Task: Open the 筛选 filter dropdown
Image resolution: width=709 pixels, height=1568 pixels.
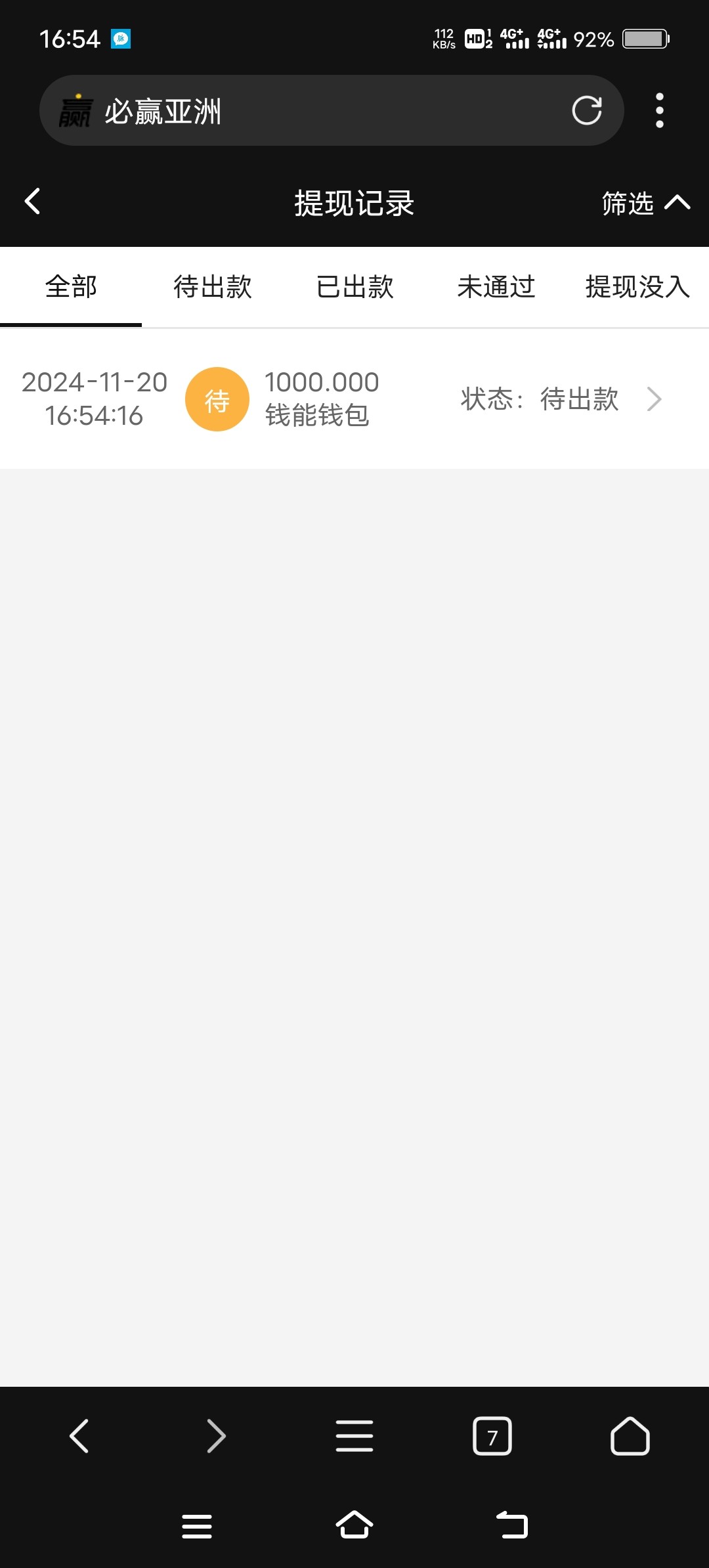Action: [645, 203]
